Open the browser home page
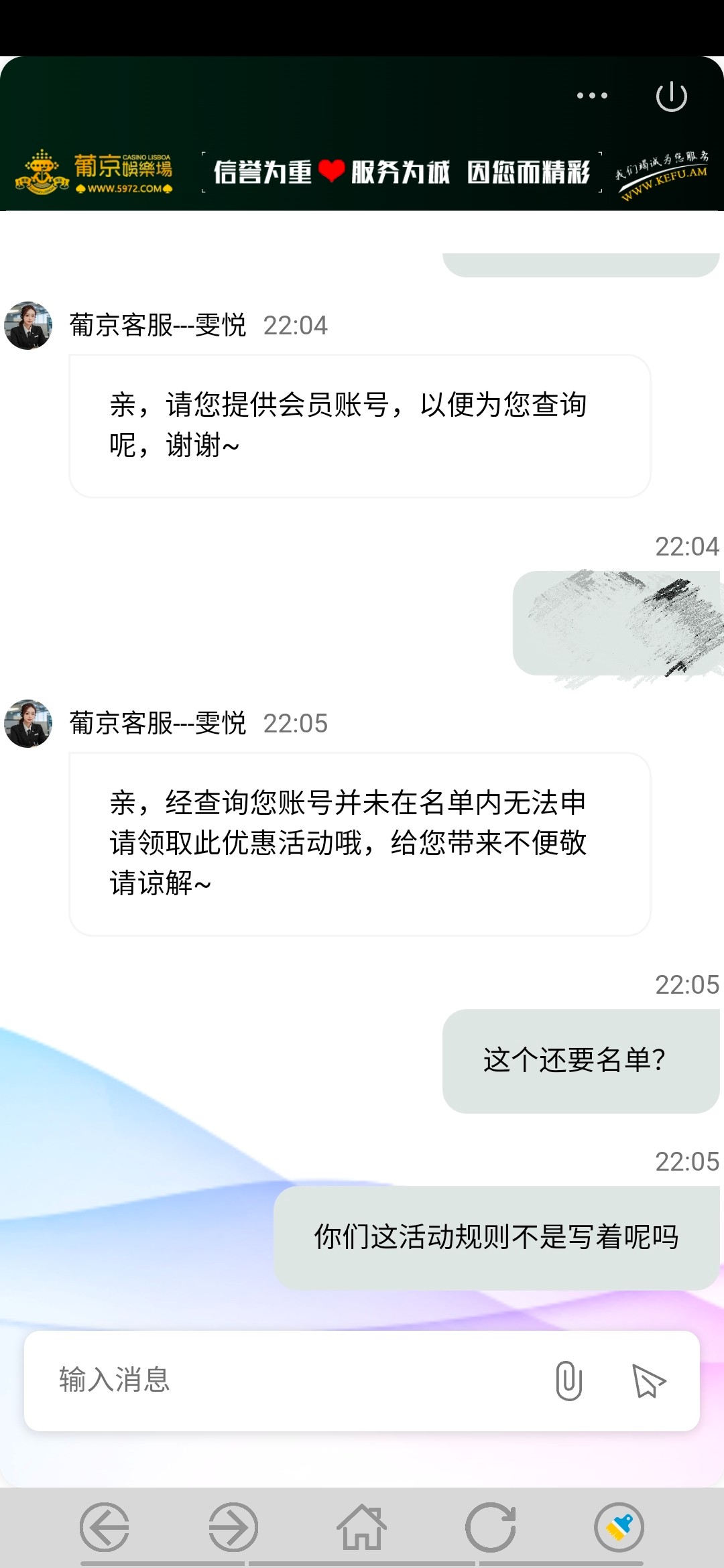 point(362,1527)
